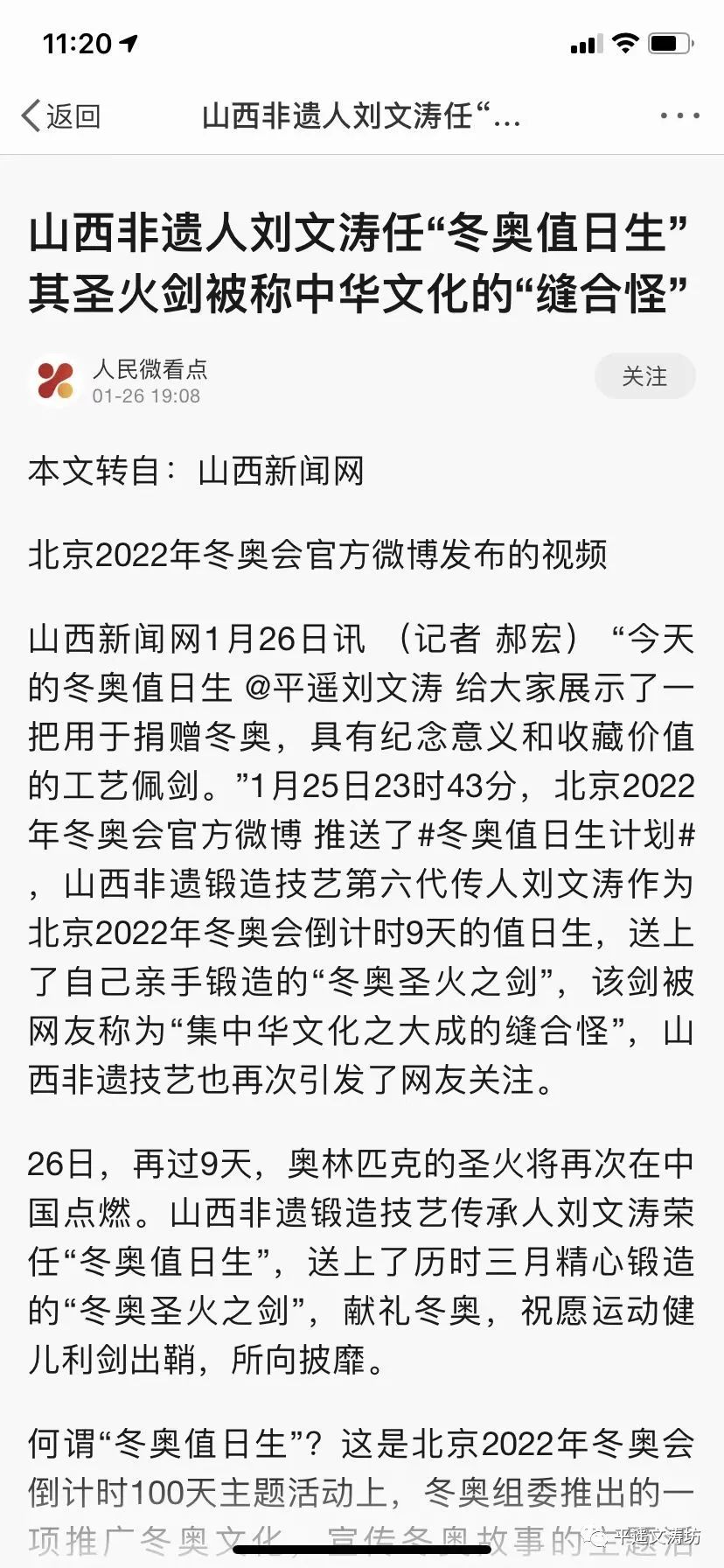This screenshot has width=724, height=1568.
Task: Open the 人民微看点 author profile
Action: (x=149, y=369)
